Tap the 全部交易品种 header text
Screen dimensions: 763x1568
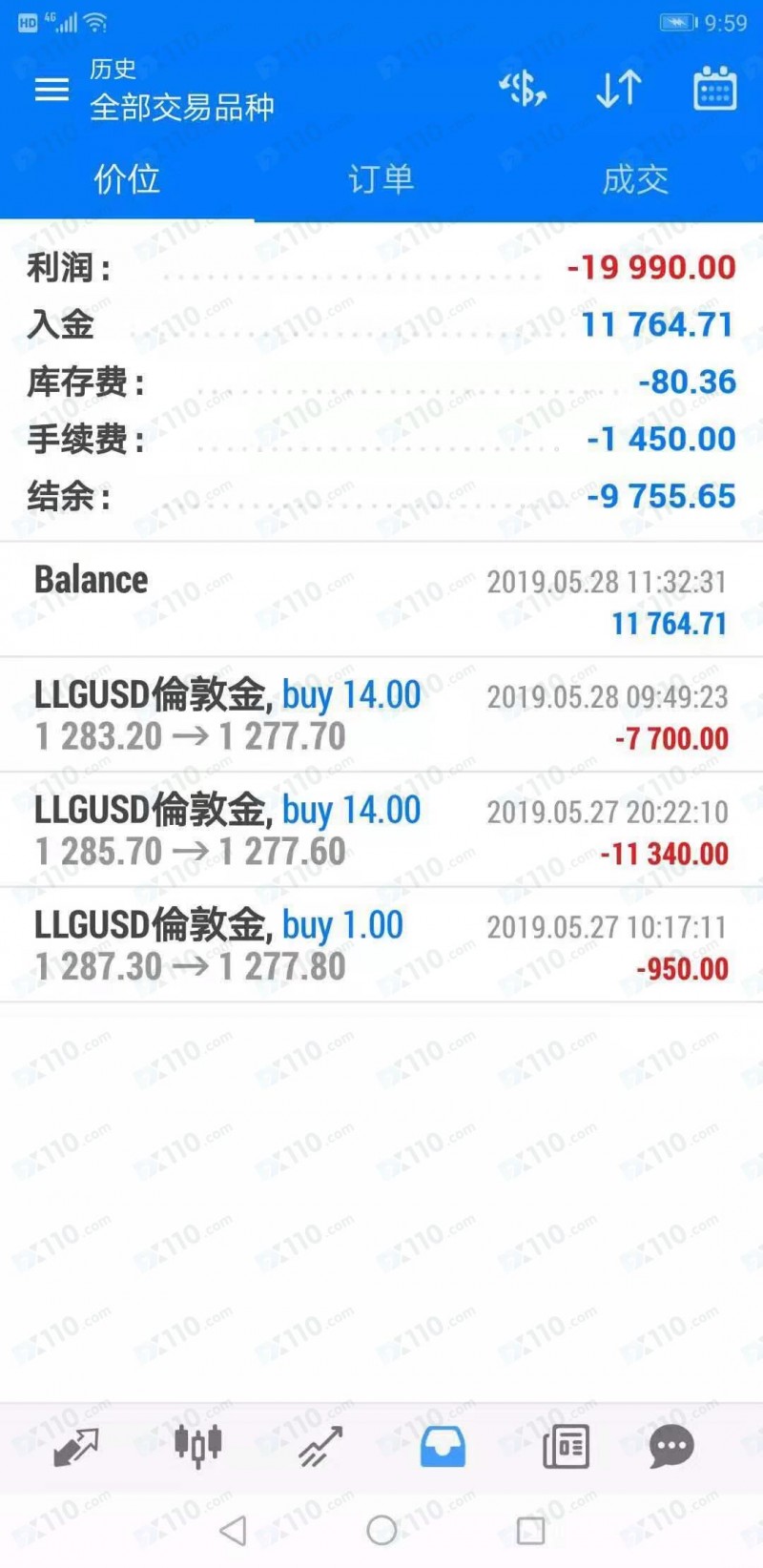tap(181, 108)
